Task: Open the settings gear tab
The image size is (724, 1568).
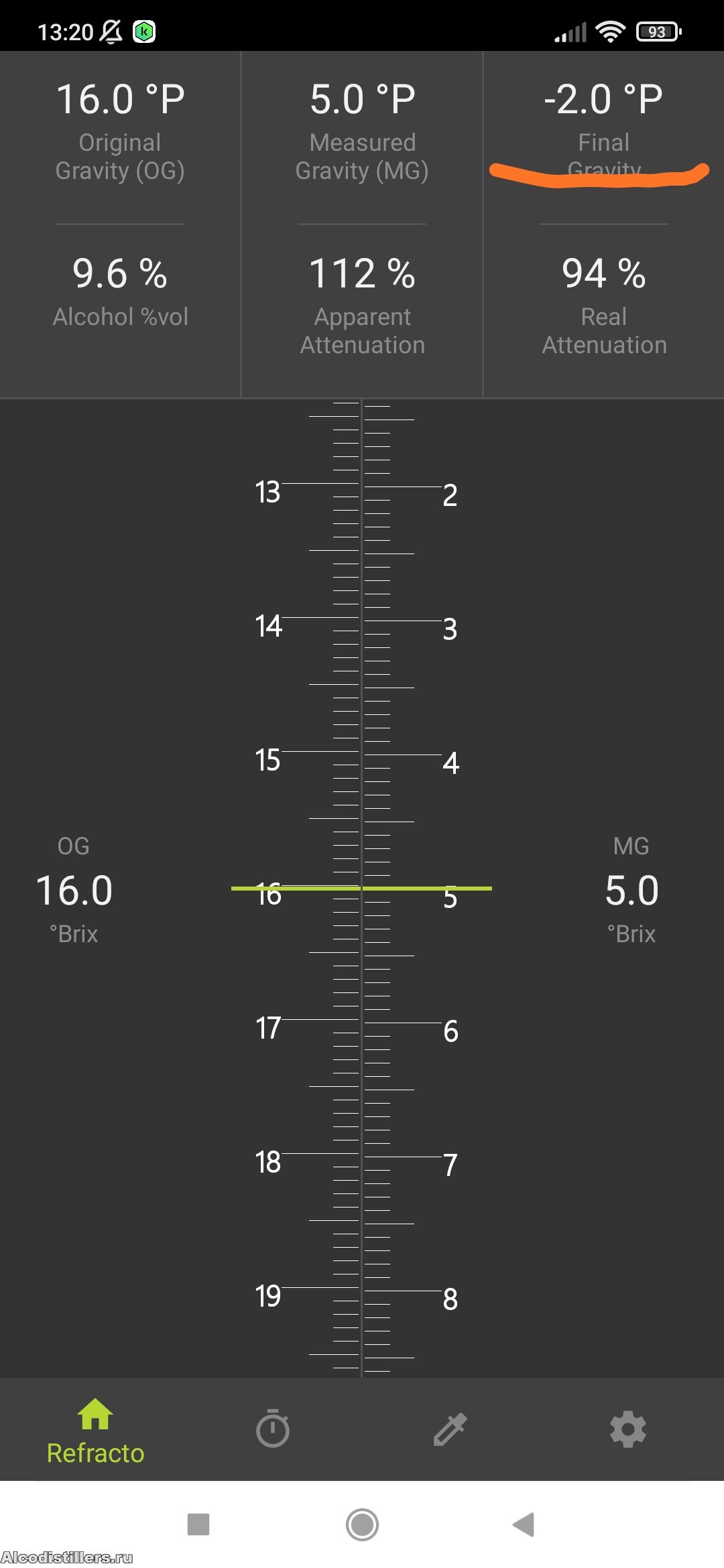Action: [x=628, y=1429]
